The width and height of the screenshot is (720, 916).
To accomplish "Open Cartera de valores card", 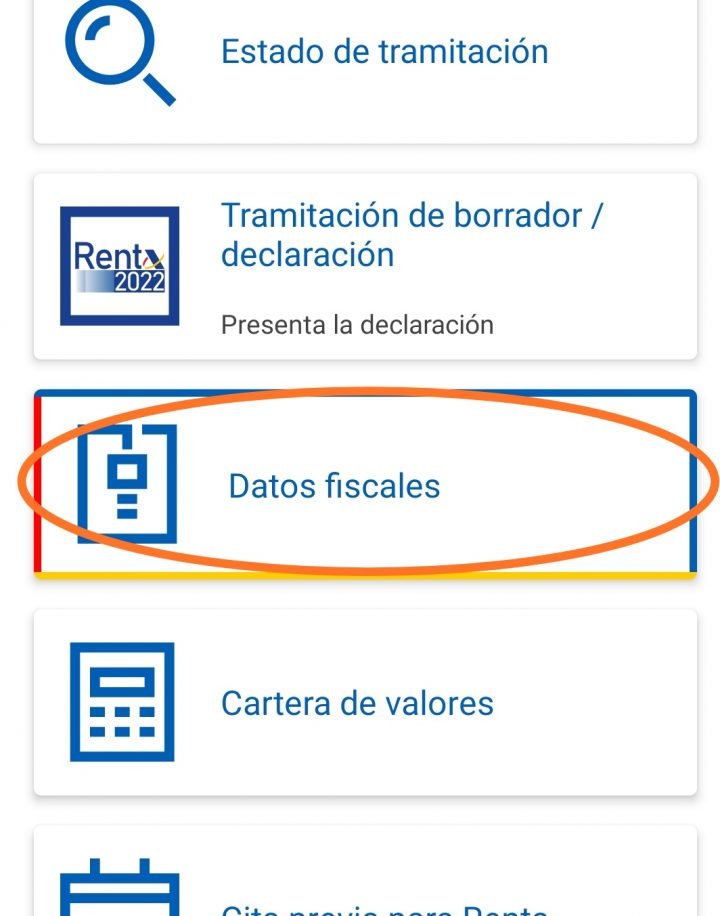I will [365, 702].
